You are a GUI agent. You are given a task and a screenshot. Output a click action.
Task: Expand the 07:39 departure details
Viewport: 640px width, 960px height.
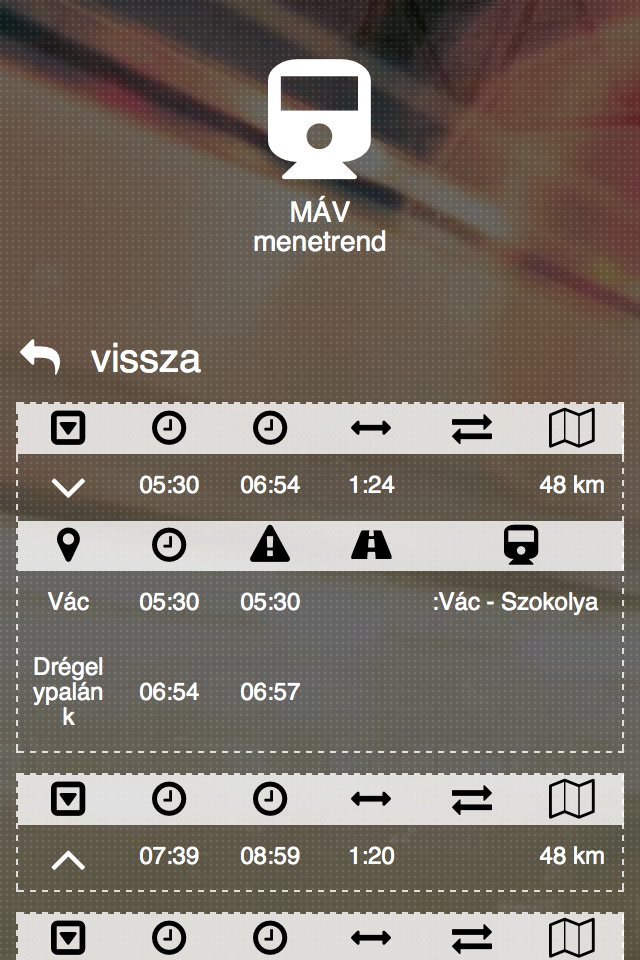68,858
